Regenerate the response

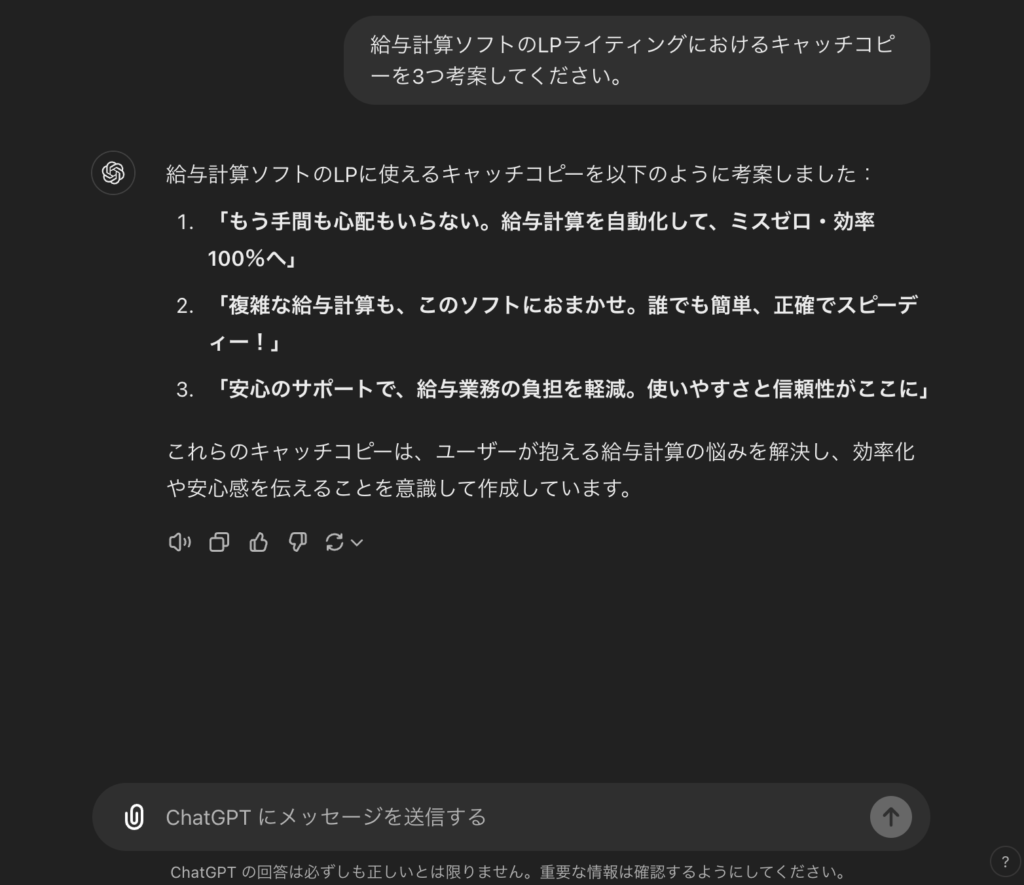(x=335, y=542)
